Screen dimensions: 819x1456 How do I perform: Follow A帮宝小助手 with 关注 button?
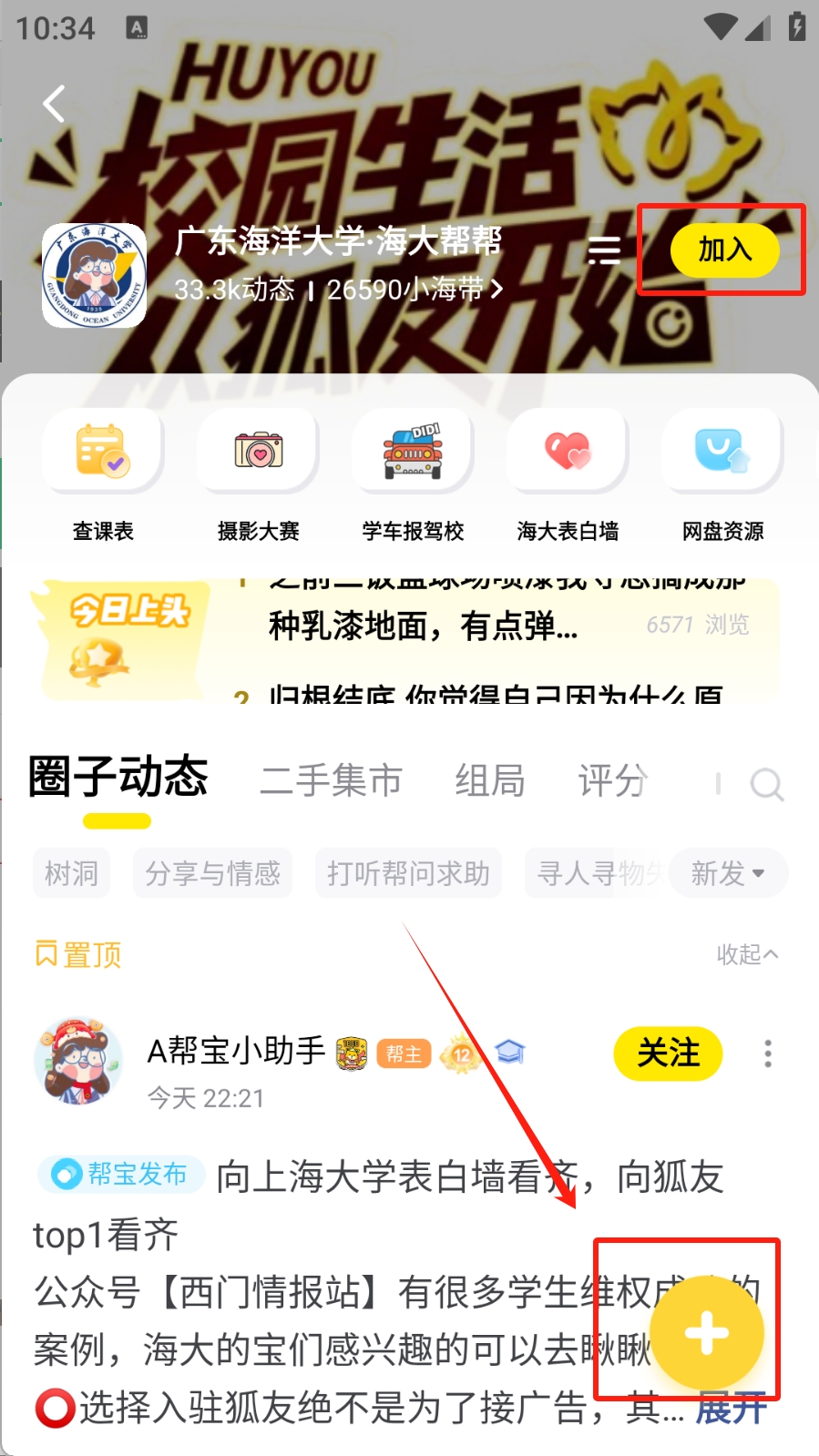(668, 1053)
